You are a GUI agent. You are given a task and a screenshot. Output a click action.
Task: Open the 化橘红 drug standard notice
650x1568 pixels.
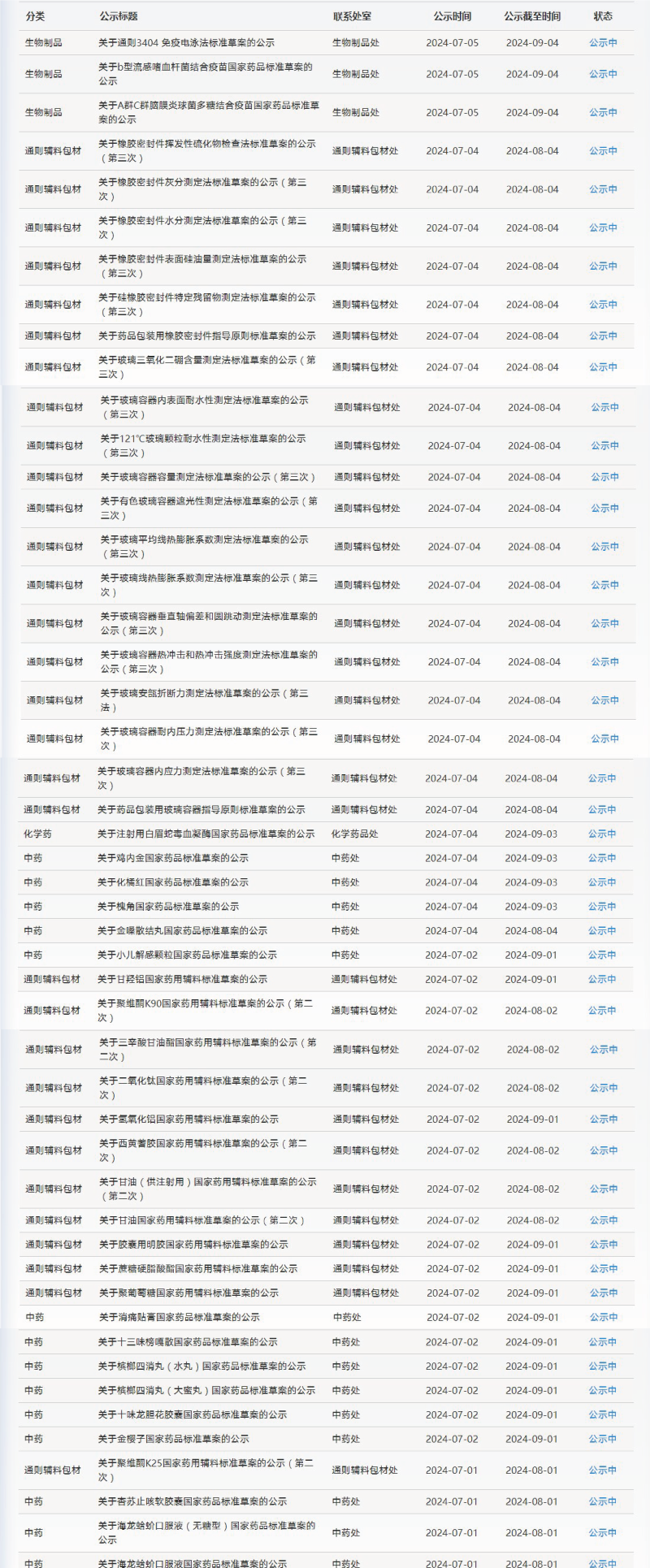pyautogui.click(x=172, y=882)
